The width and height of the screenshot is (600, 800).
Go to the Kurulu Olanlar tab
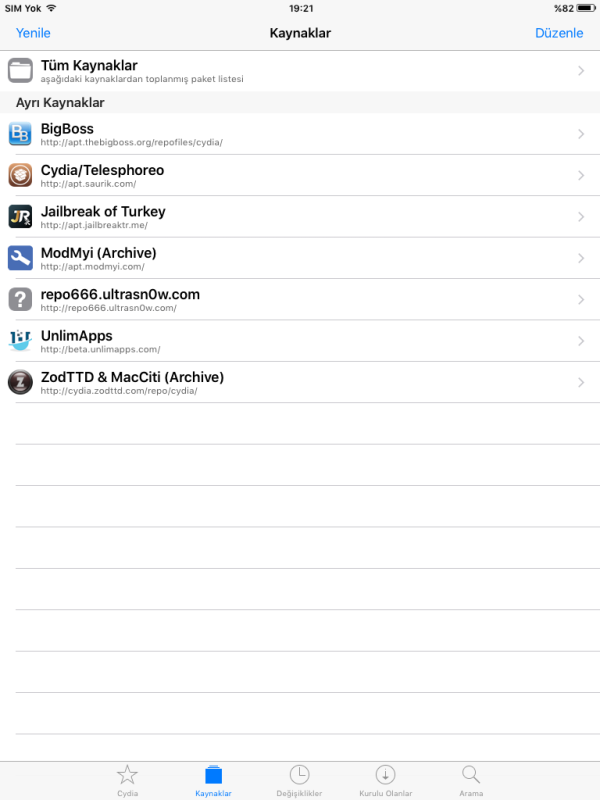(x=385, y=780)
